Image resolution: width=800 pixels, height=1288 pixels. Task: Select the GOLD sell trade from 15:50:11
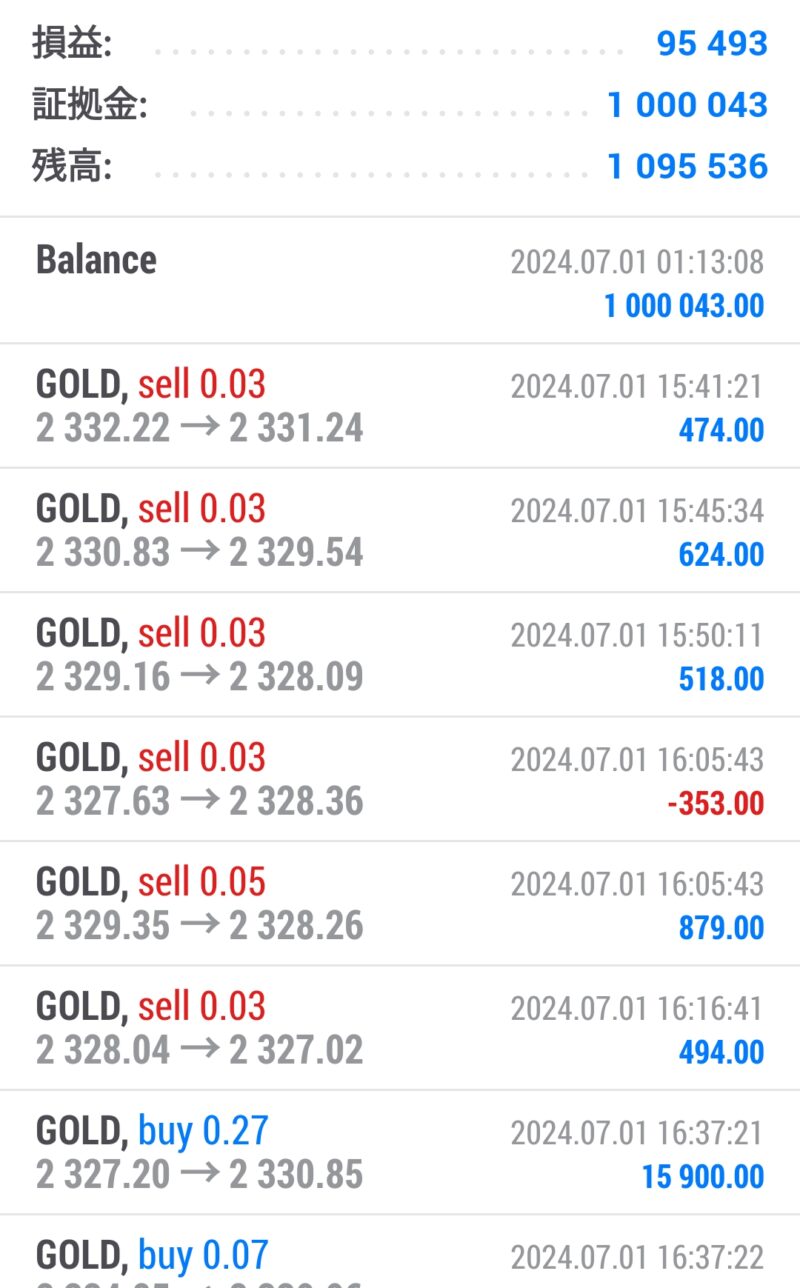click(400, 655)
